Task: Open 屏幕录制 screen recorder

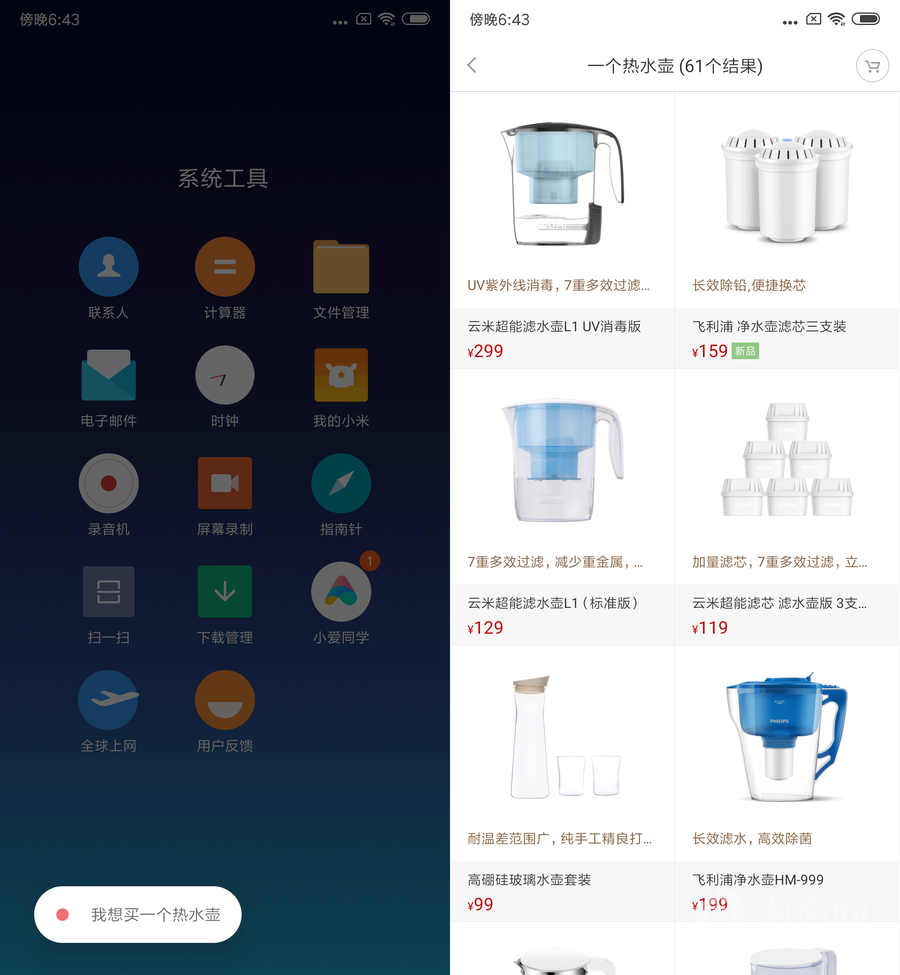Action: [224, 484]
